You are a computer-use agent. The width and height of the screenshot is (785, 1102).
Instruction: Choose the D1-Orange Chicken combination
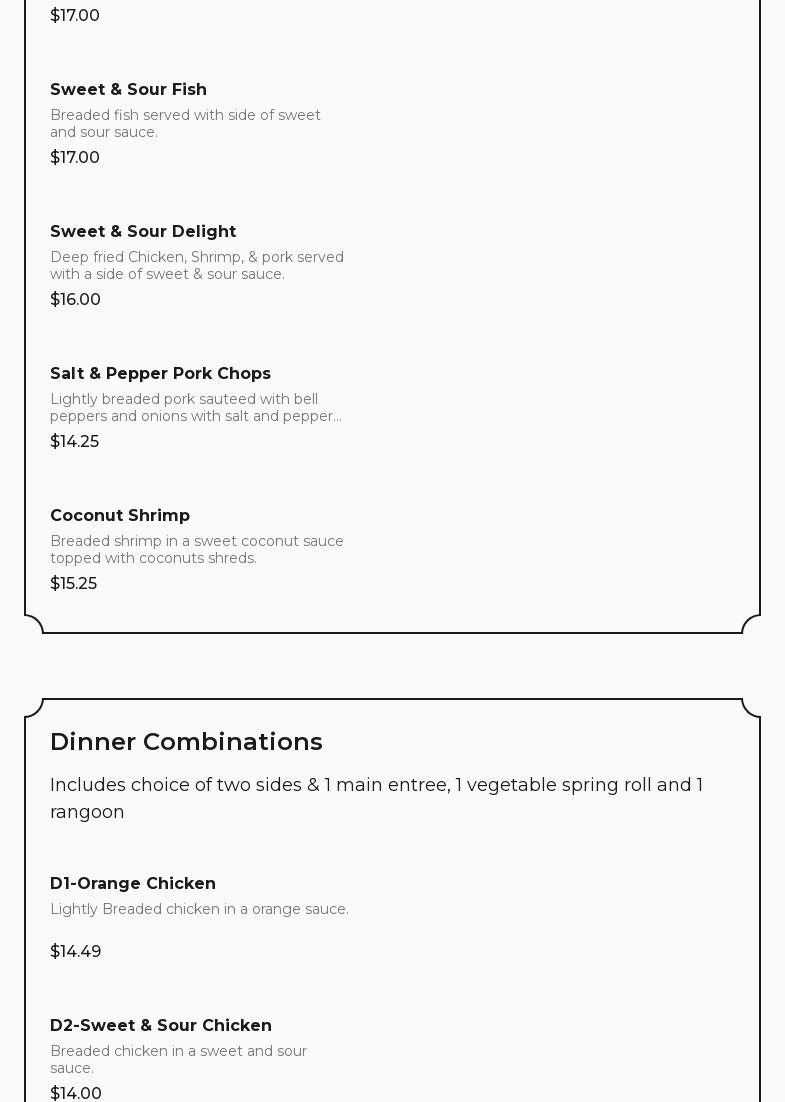point(133,884)
